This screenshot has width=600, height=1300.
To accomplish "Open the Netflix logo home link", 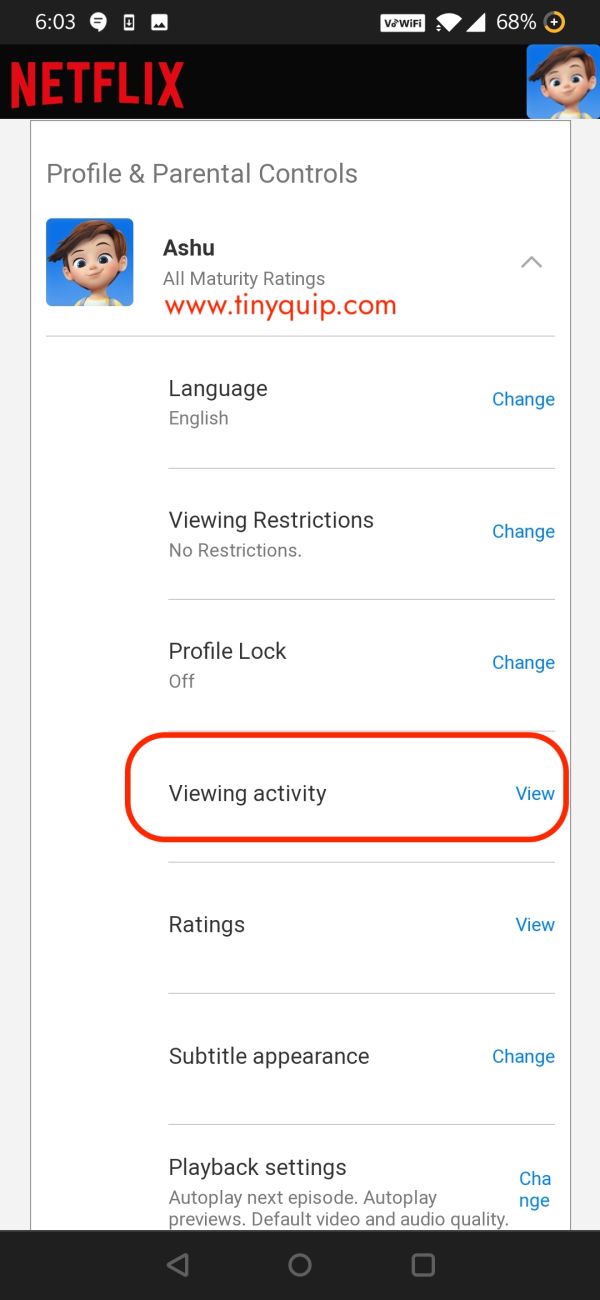I will point(97,85).
